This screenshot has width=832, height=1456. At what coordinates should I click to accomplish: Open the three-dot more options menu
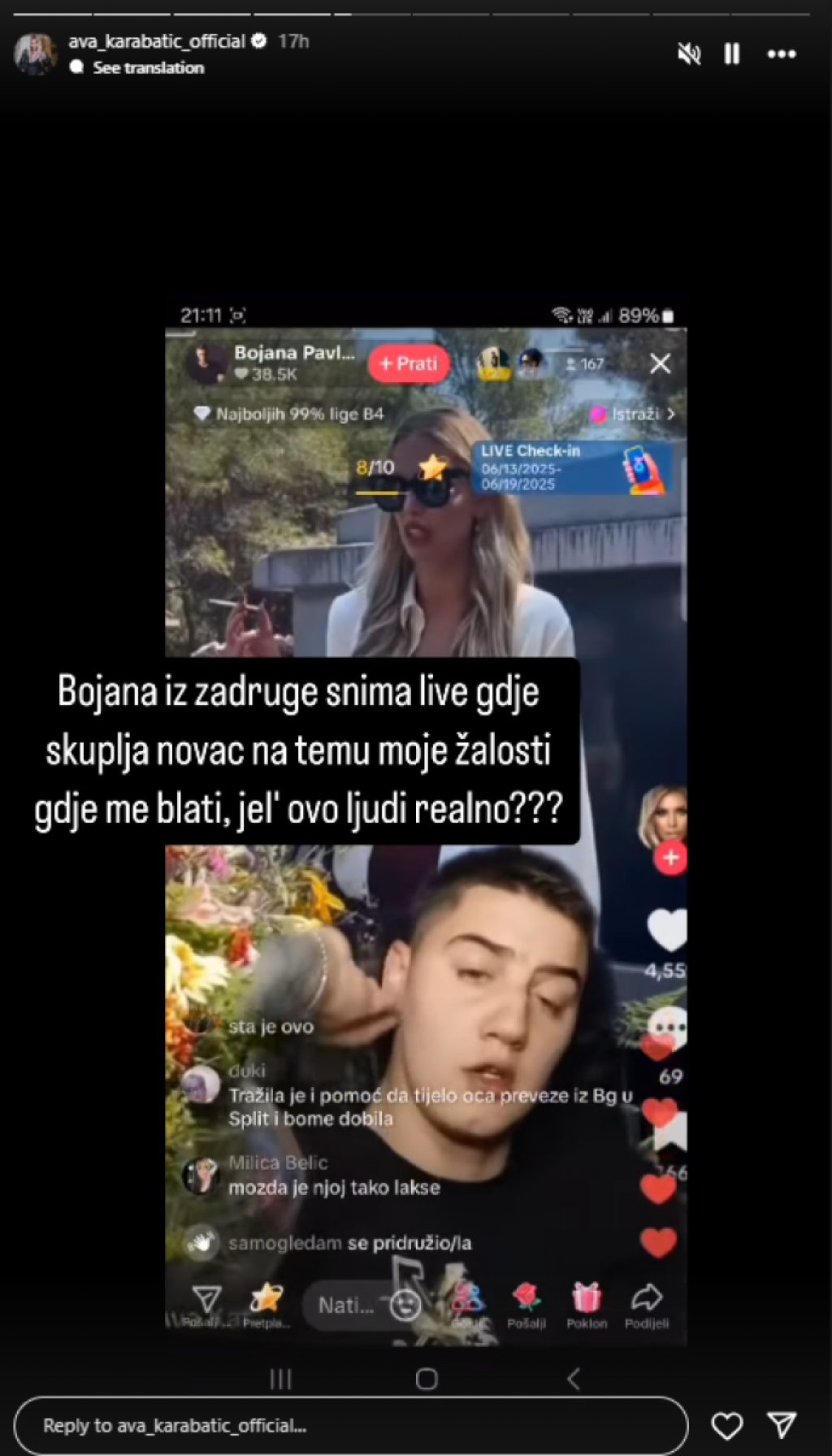click(x=782, y=54)
